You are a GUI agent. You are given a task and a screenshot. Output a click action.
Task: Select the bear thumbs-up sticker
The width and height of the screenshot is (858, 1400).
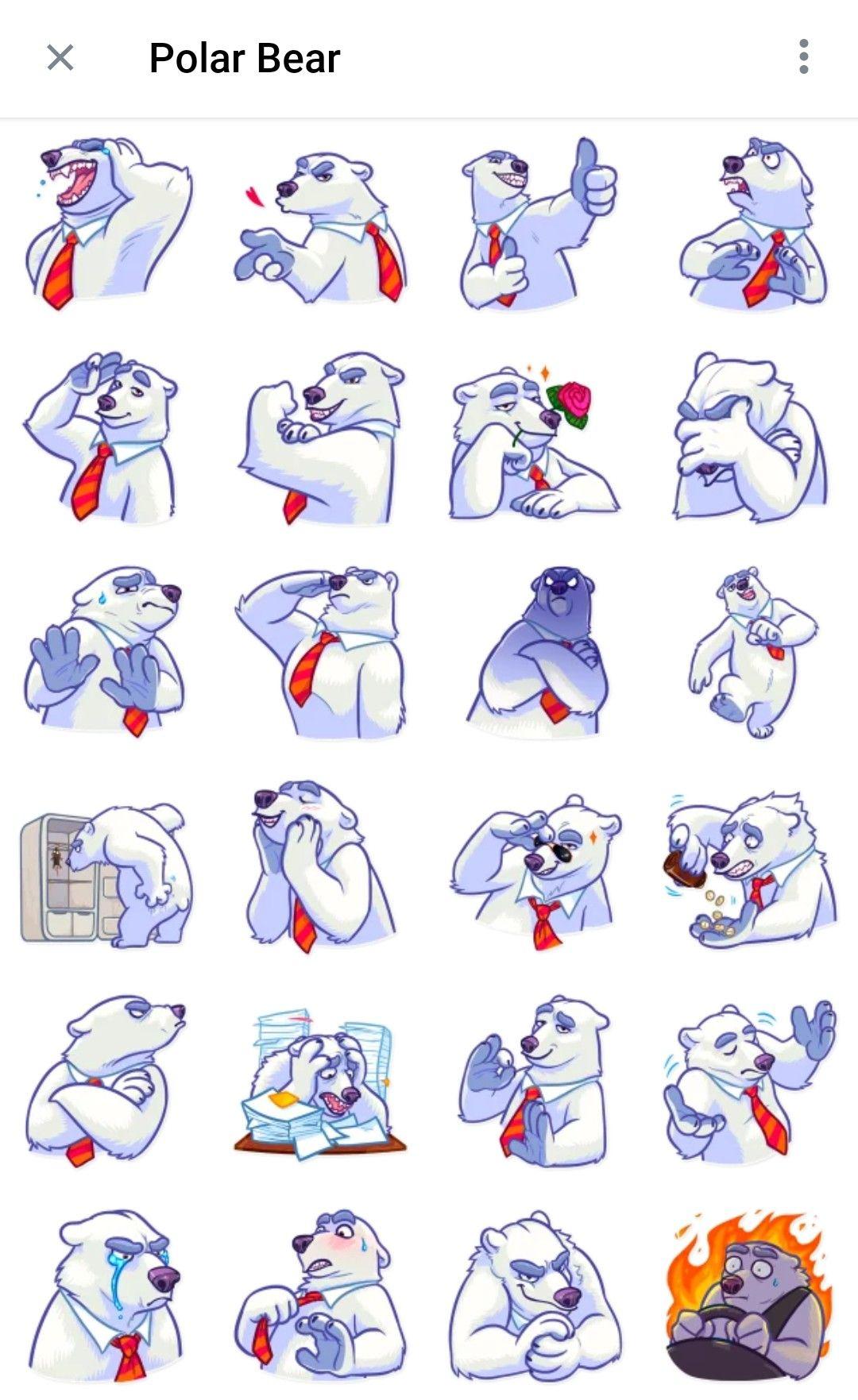tap(538, 224)
